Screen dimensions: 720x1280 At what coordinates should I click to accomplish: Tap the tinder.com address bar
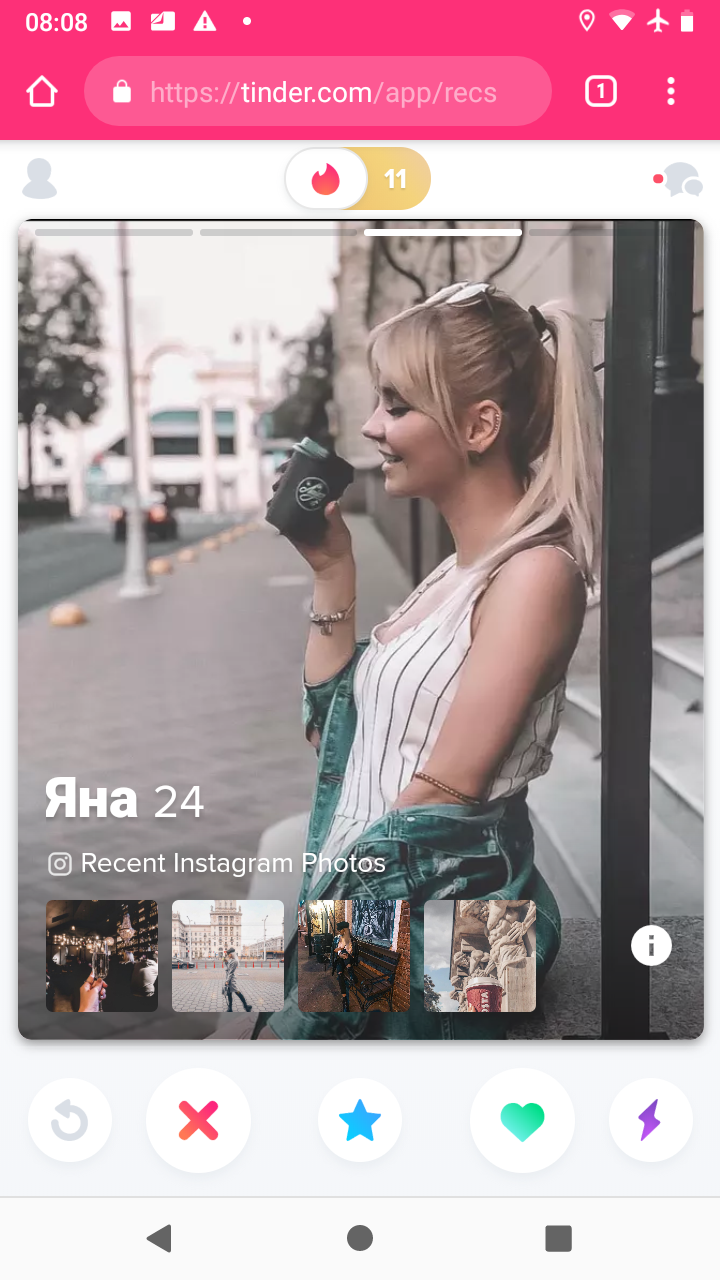pyautogui.click(x=318, y=92)
